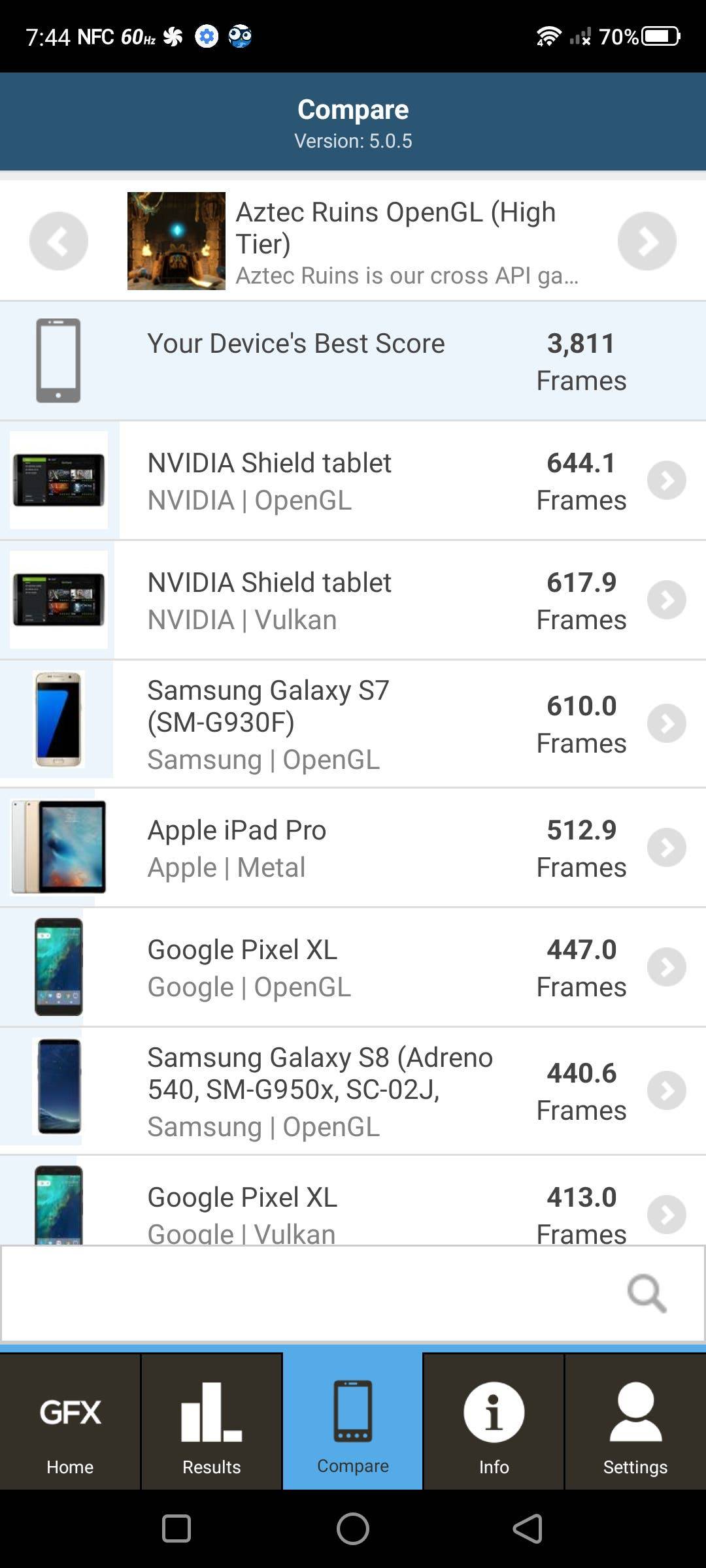The image size is (706, 1568).
Task: Open NVIDIA Shield tablet Vulkan result
Action: coord(353,600)
